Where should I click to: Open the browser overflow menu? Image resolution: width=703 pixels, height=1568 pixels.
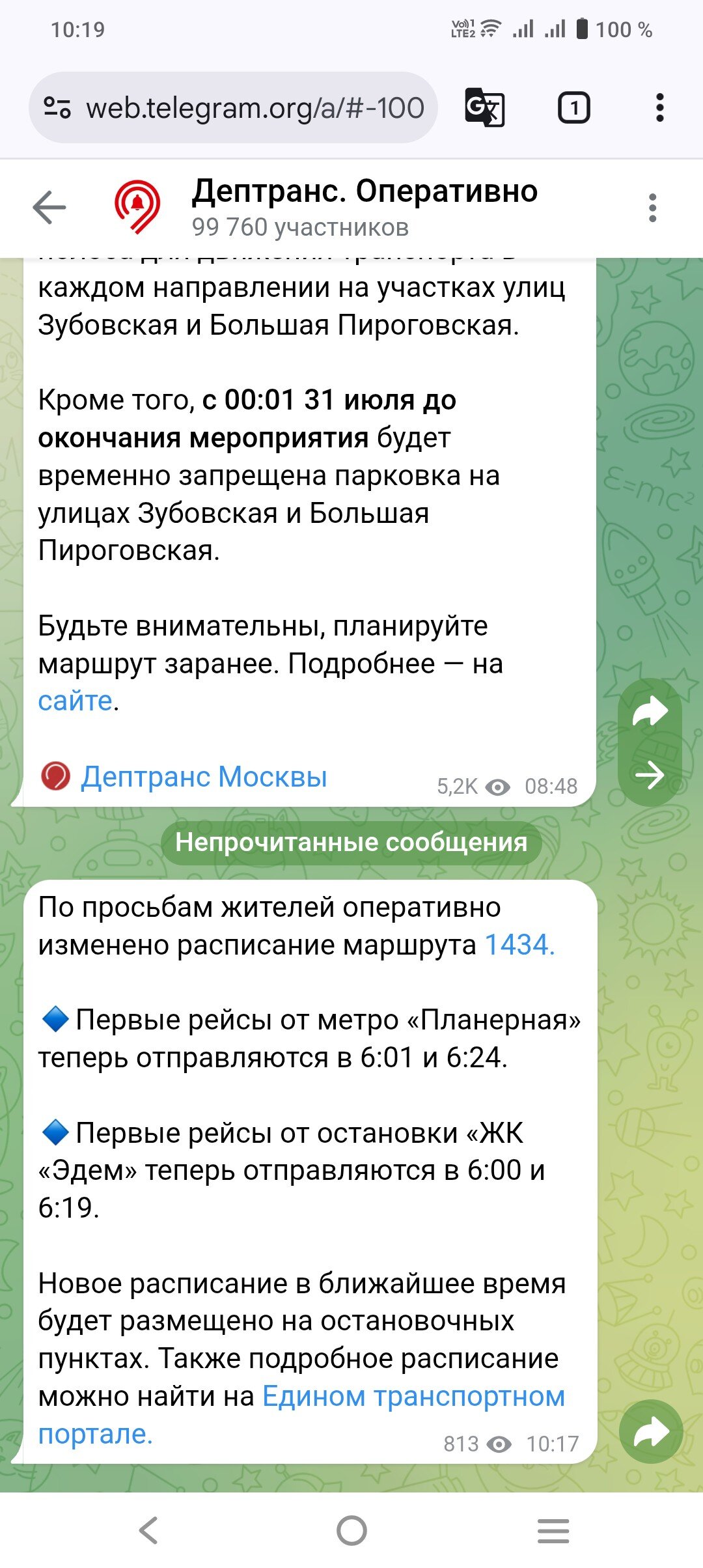660,107
